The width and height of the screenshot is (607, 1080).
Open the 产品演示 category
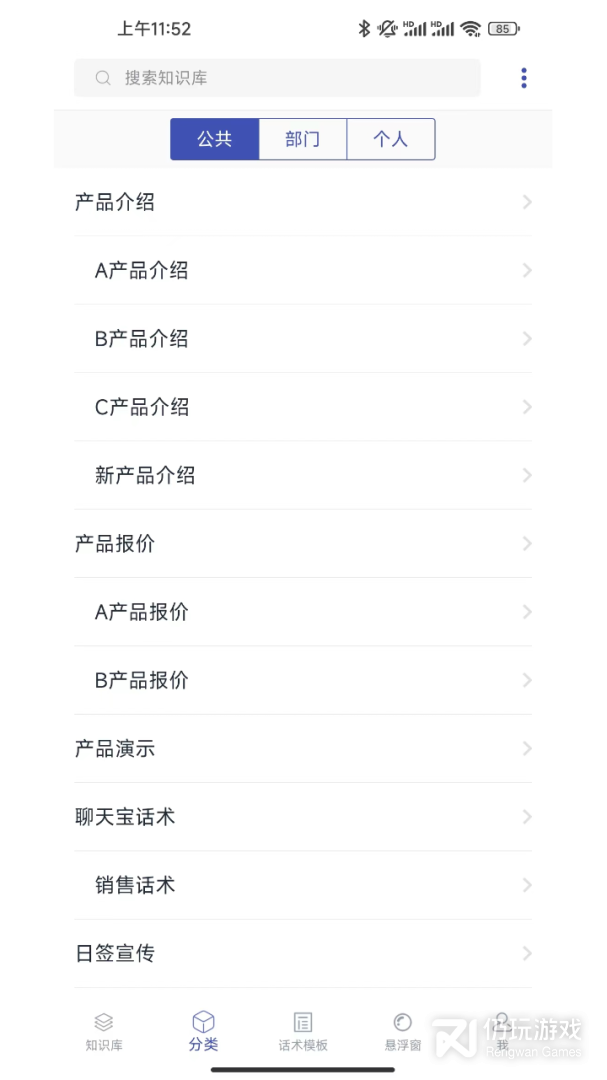tap(302, 749)
